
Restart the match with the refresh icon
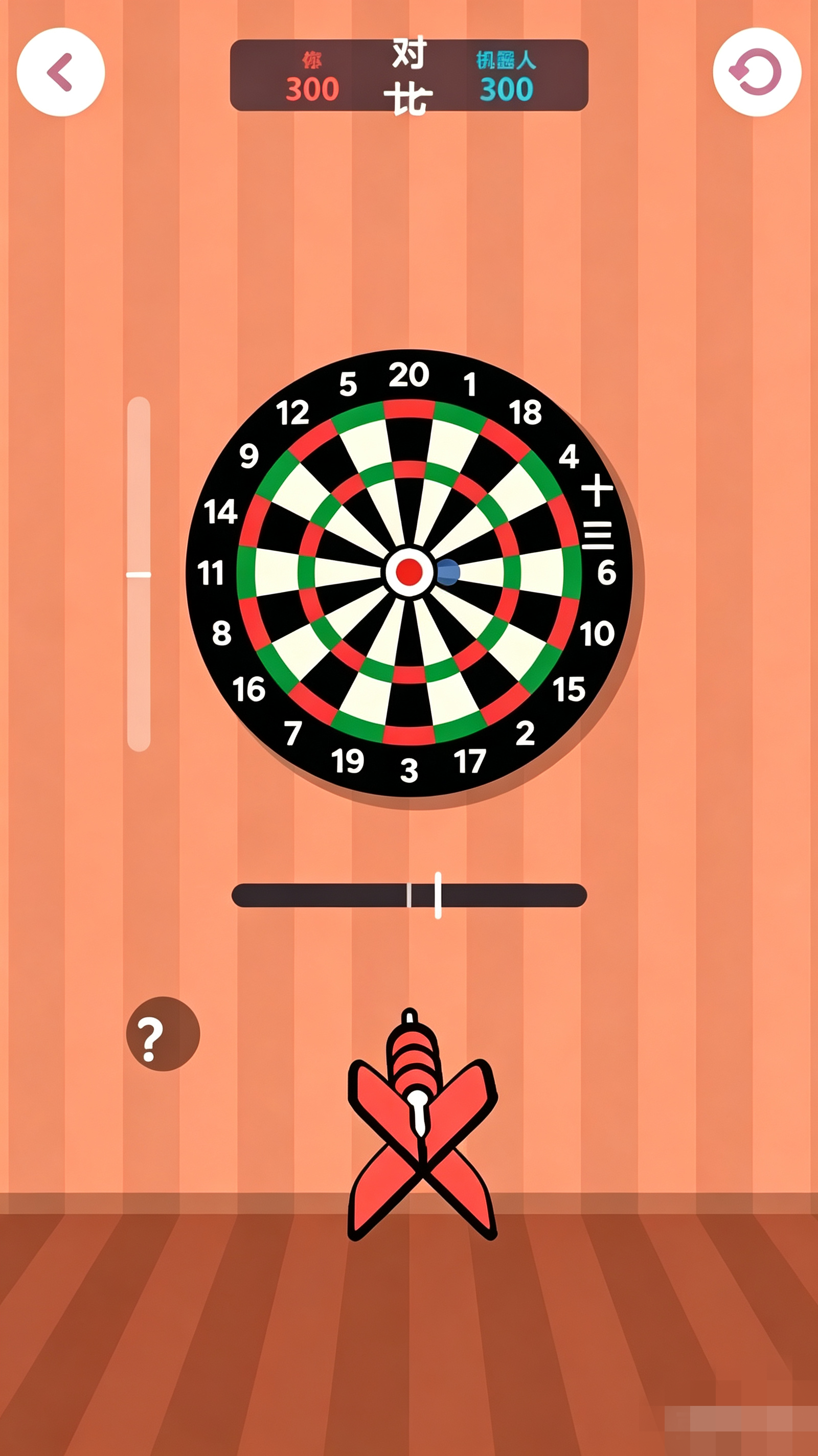[757, 72]
